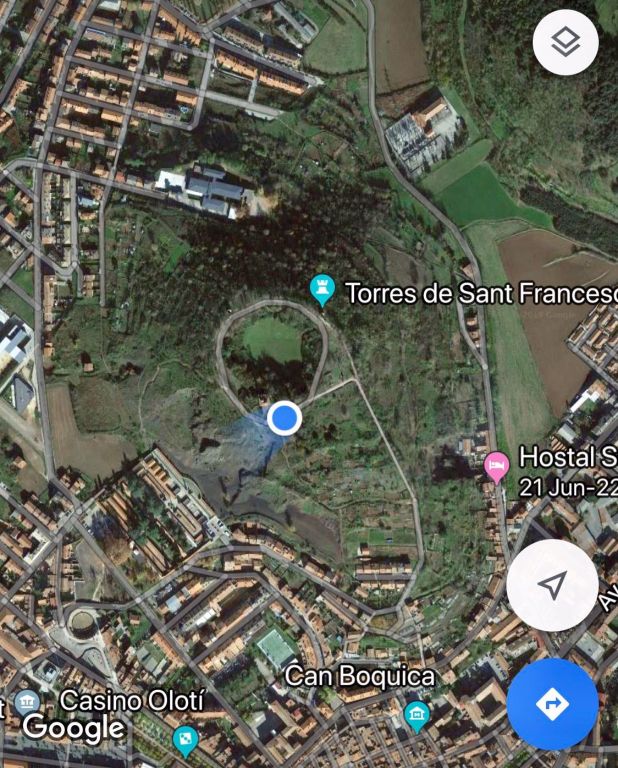Screen dimensions: 618x768
Task: Tap the Can Boquica museum pin
Action: click(x=416, y=714)
